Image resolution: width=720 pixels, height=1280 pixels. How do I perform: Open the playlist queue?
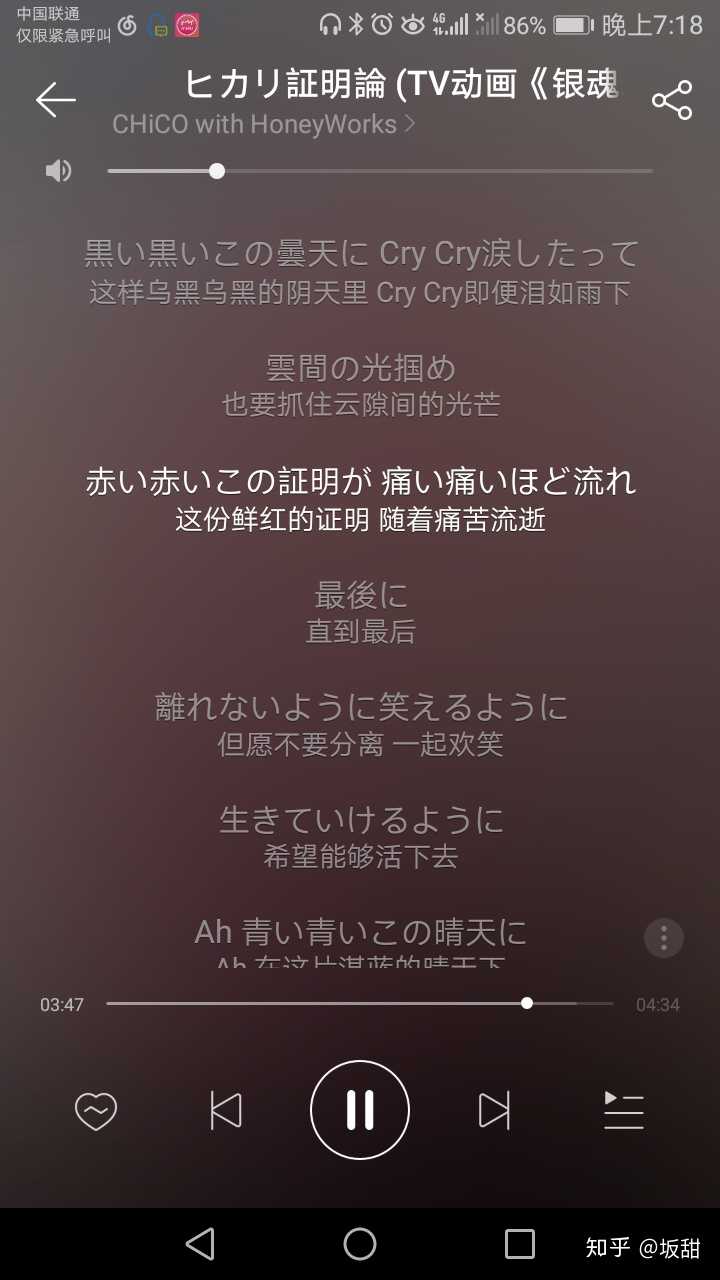click(x=623, y=1111)
